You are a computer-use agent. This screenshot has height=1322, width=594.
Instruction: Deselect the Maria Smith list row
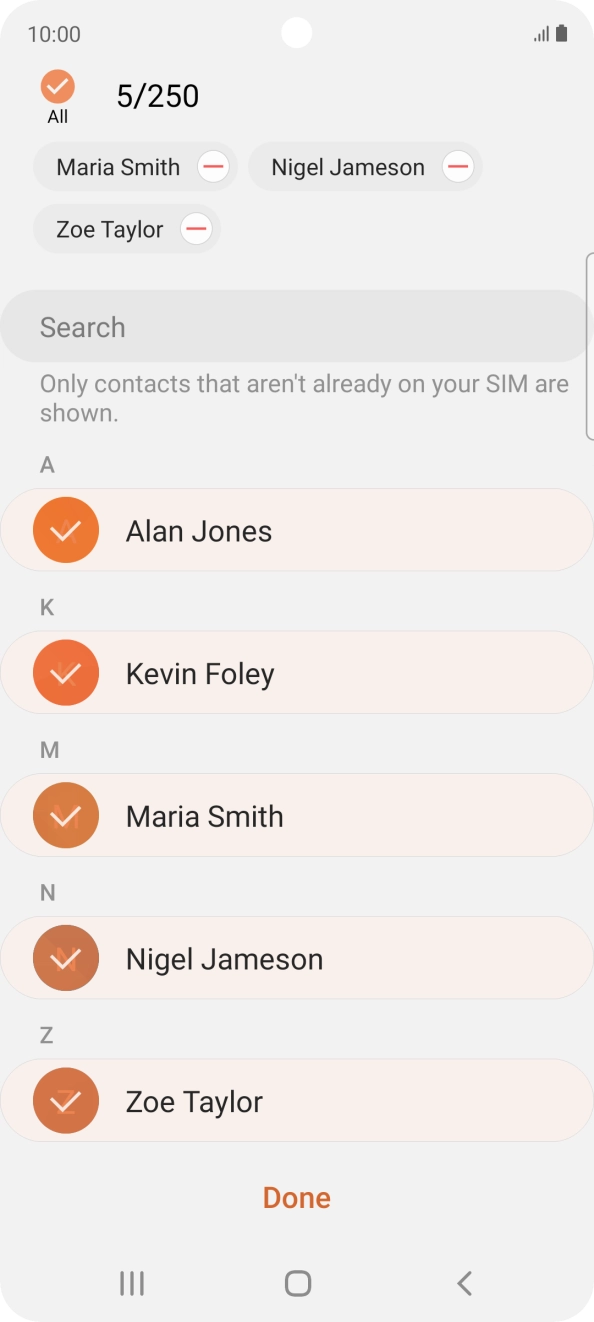pyautogui.click(x=297, y=816)
